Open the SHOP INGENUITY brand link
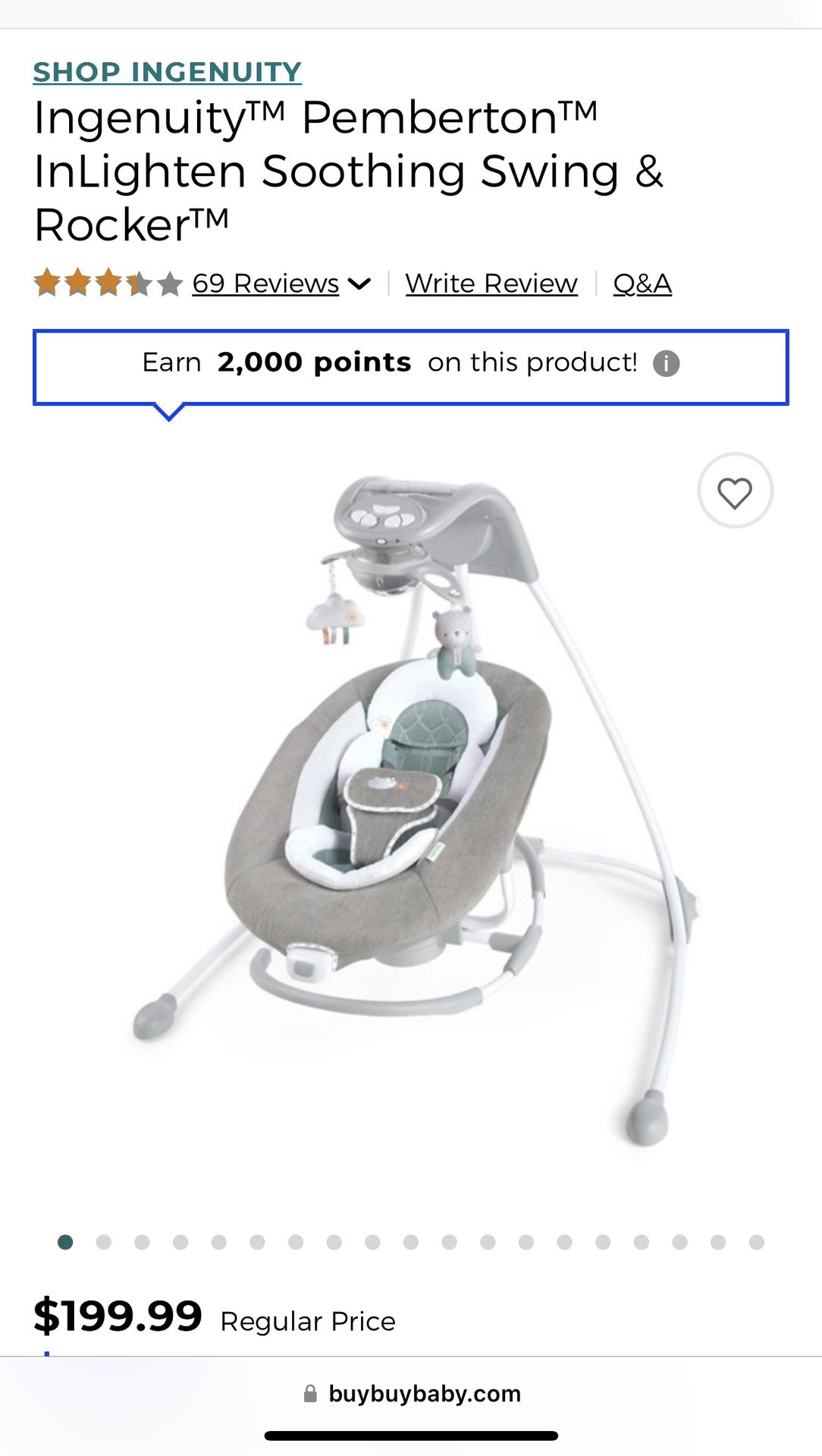The image size is (822, 1456). [167, 72]
